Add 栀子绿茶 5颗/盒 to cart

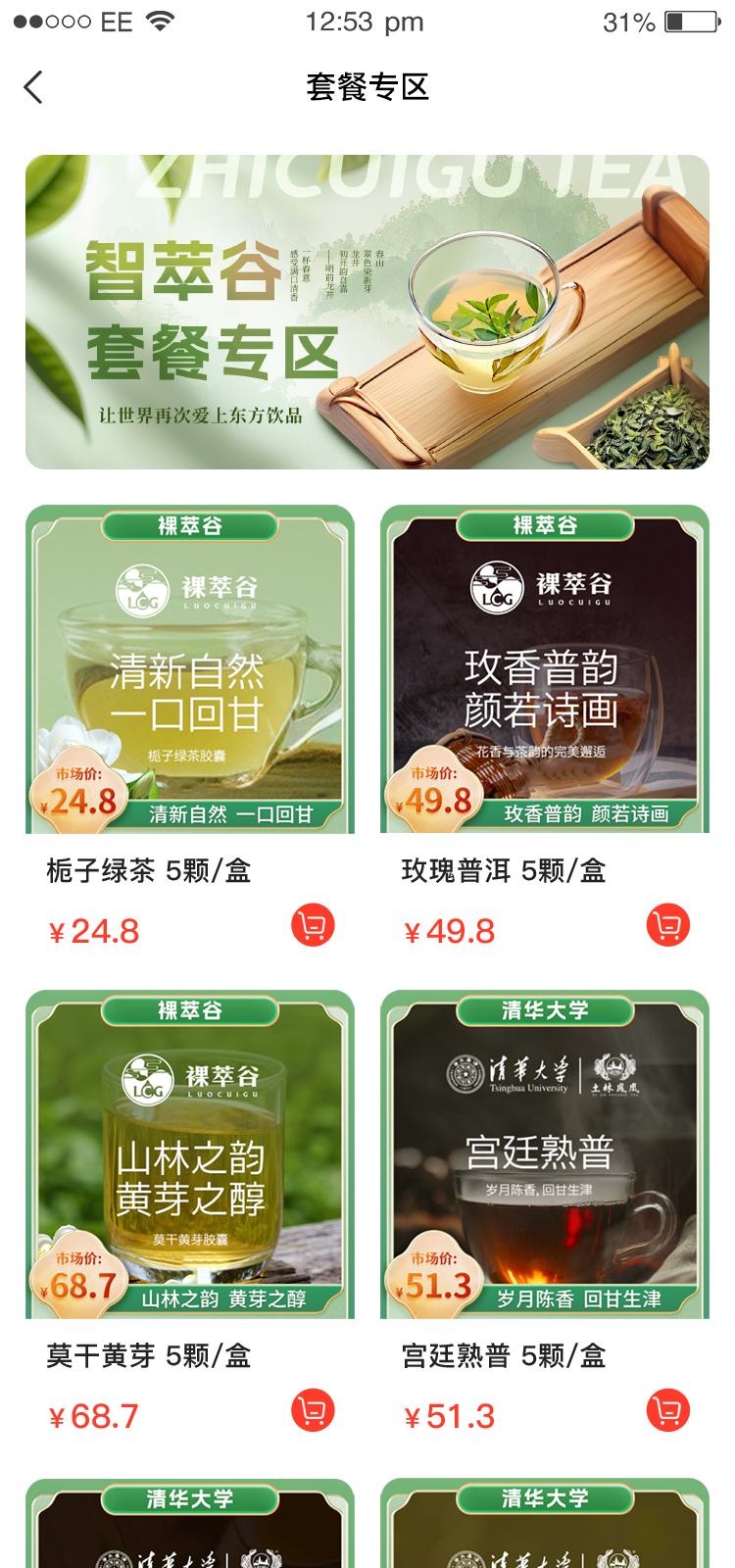click(313, 925)
